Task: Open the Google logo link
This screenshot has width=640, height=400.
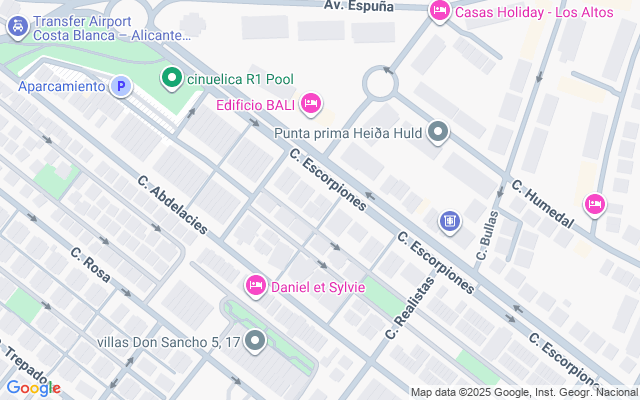Action: tap(33, 388)
